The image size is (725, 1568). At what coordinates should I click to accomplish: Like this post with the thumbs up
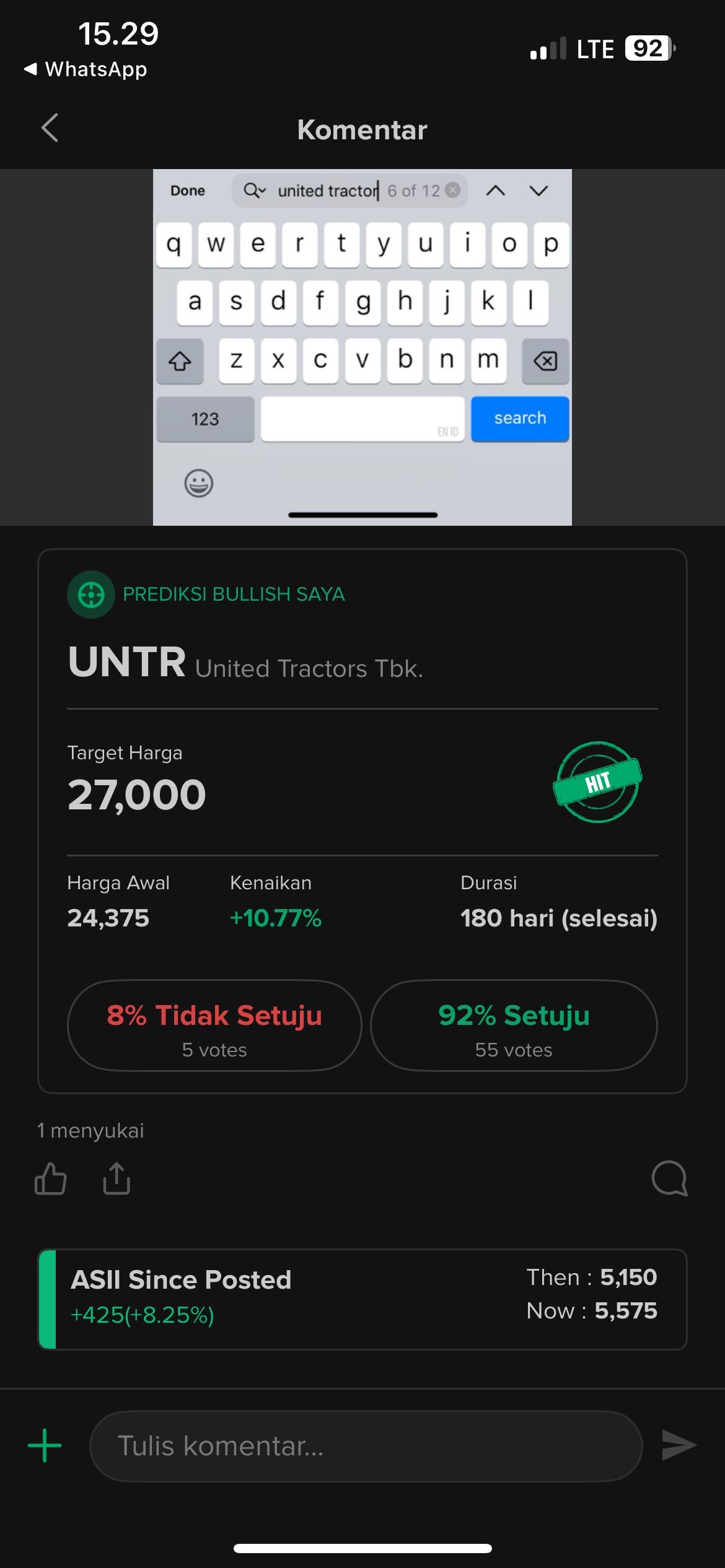tap(50, 1178)
